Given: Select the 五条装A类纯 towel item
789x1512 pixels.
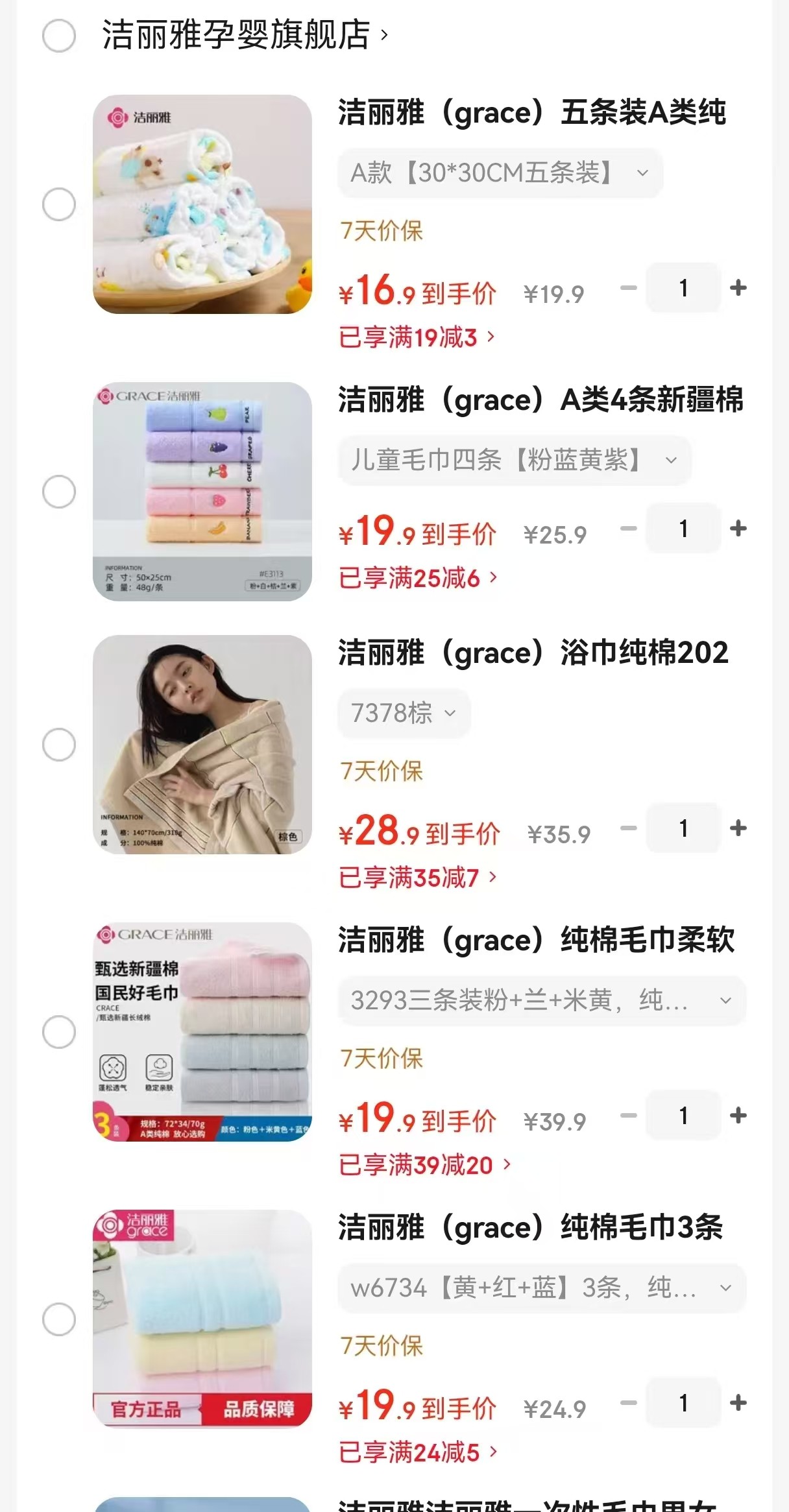Looking at the screenshot, I should point(59,204).
